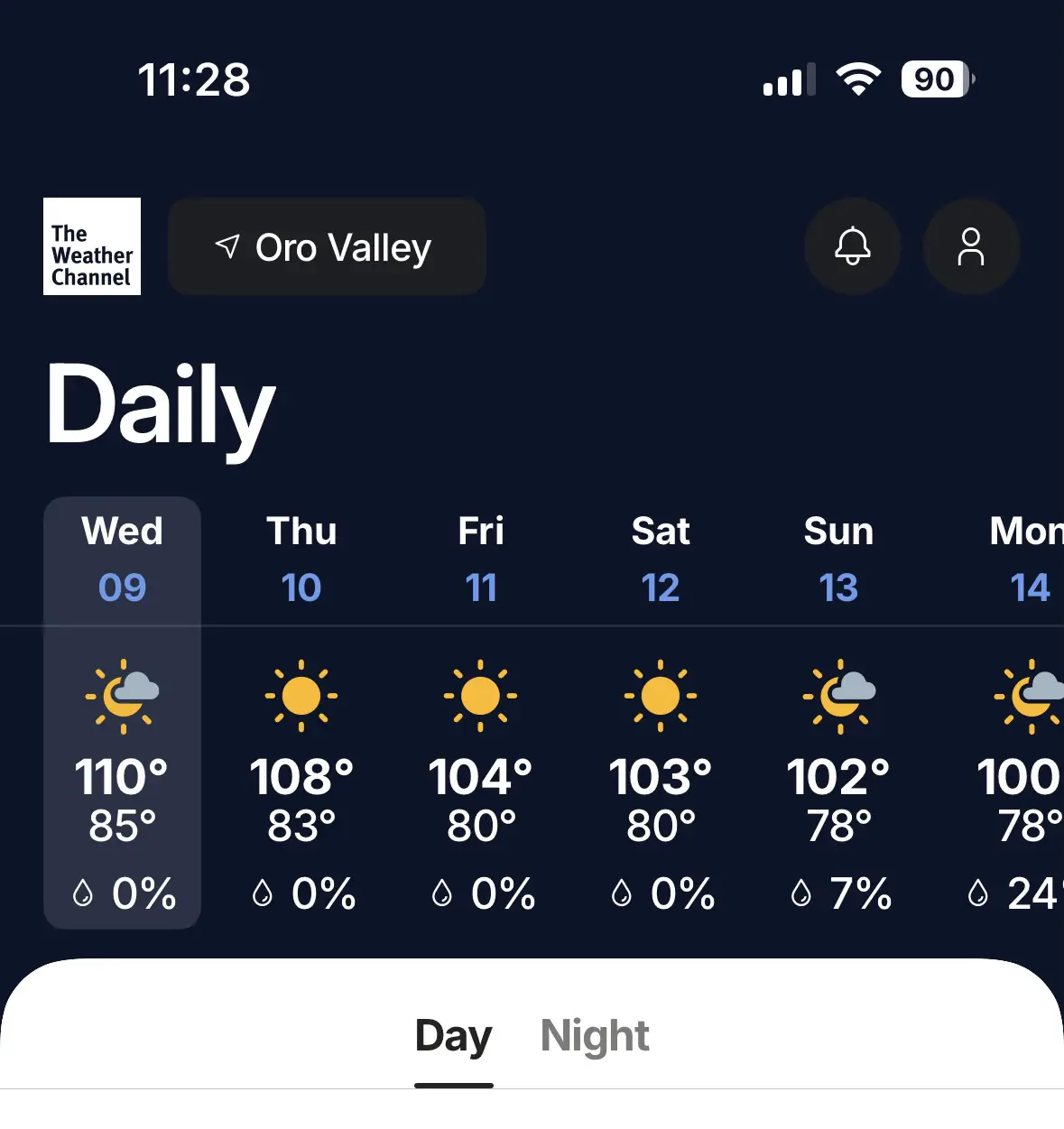Open the user profile icon
Viewport: 1064px width, 1129px height.
[x=971, y=246]
